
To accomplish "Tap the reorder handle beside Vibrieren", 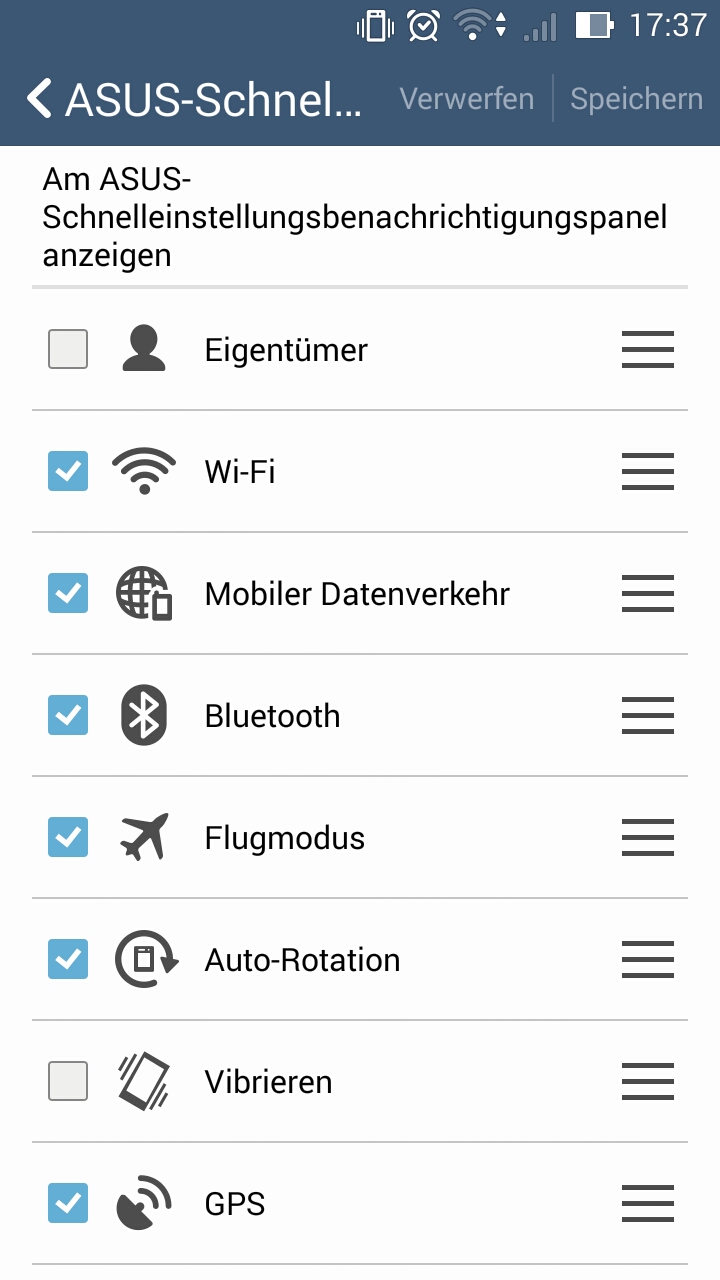I will click(x=647, y=1081).
